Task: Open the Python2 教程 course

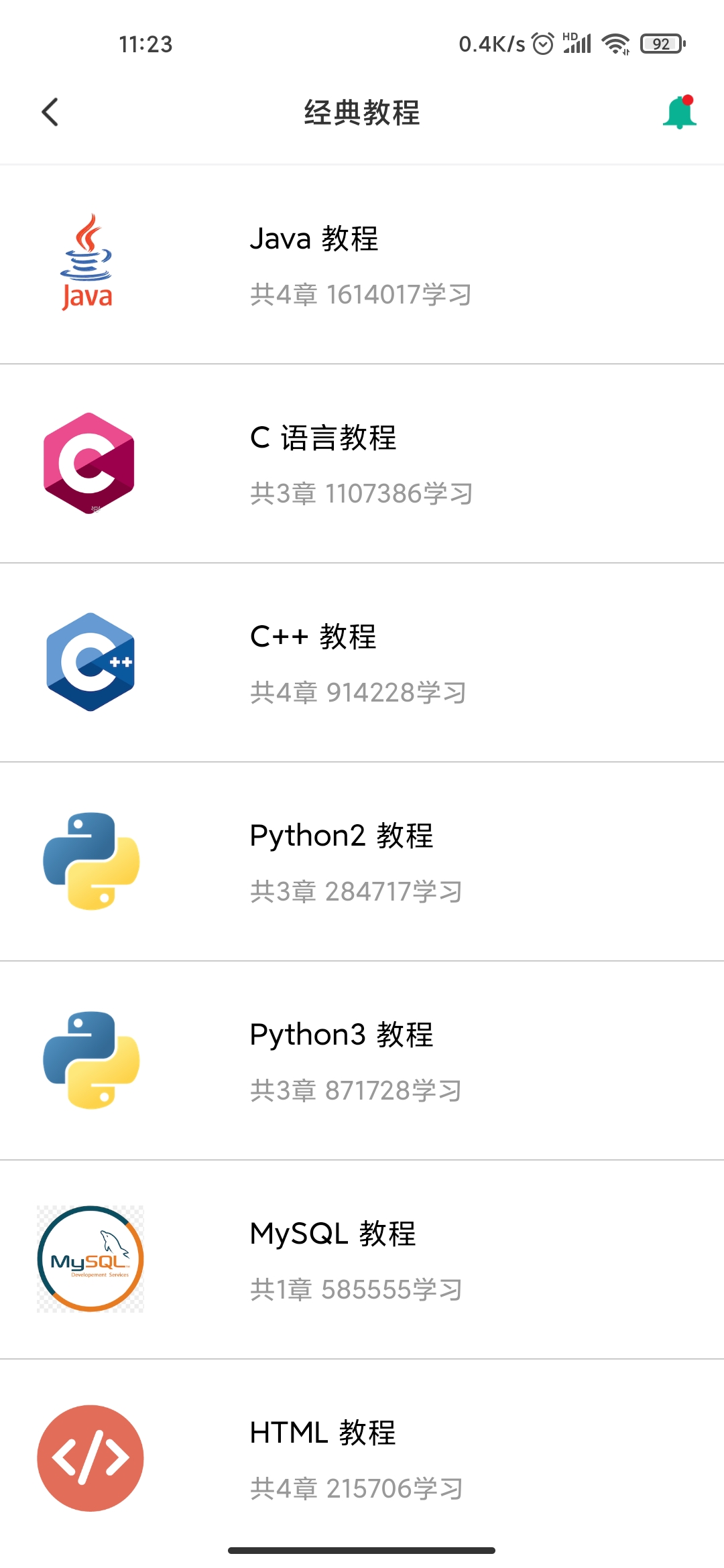Action: point(362,862)
